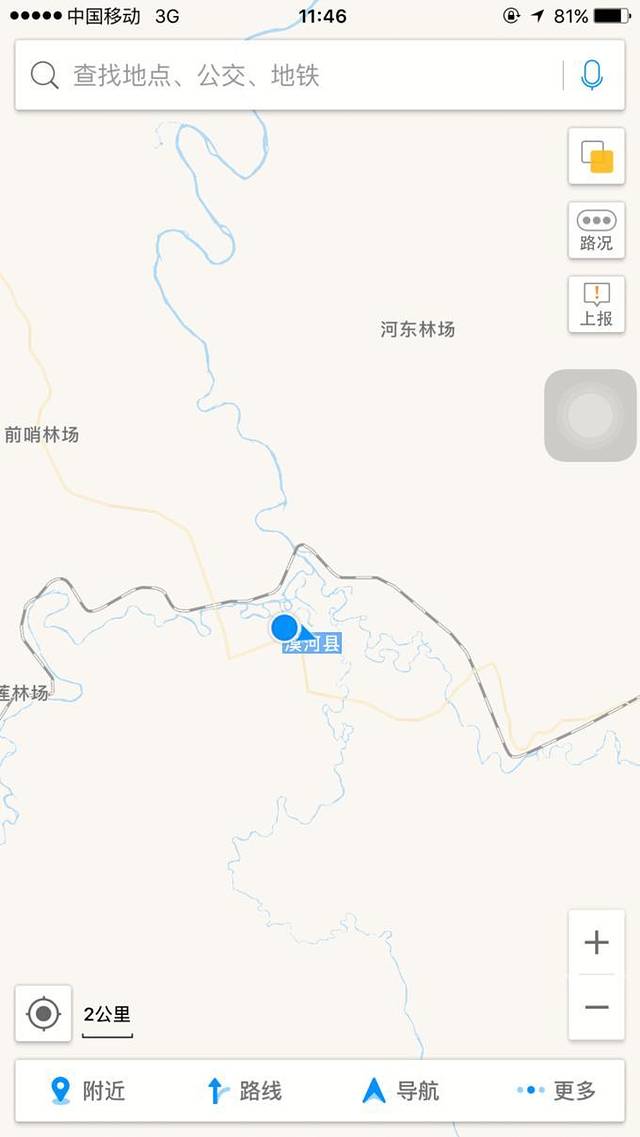Show 更多 options

click(556, 1090)
